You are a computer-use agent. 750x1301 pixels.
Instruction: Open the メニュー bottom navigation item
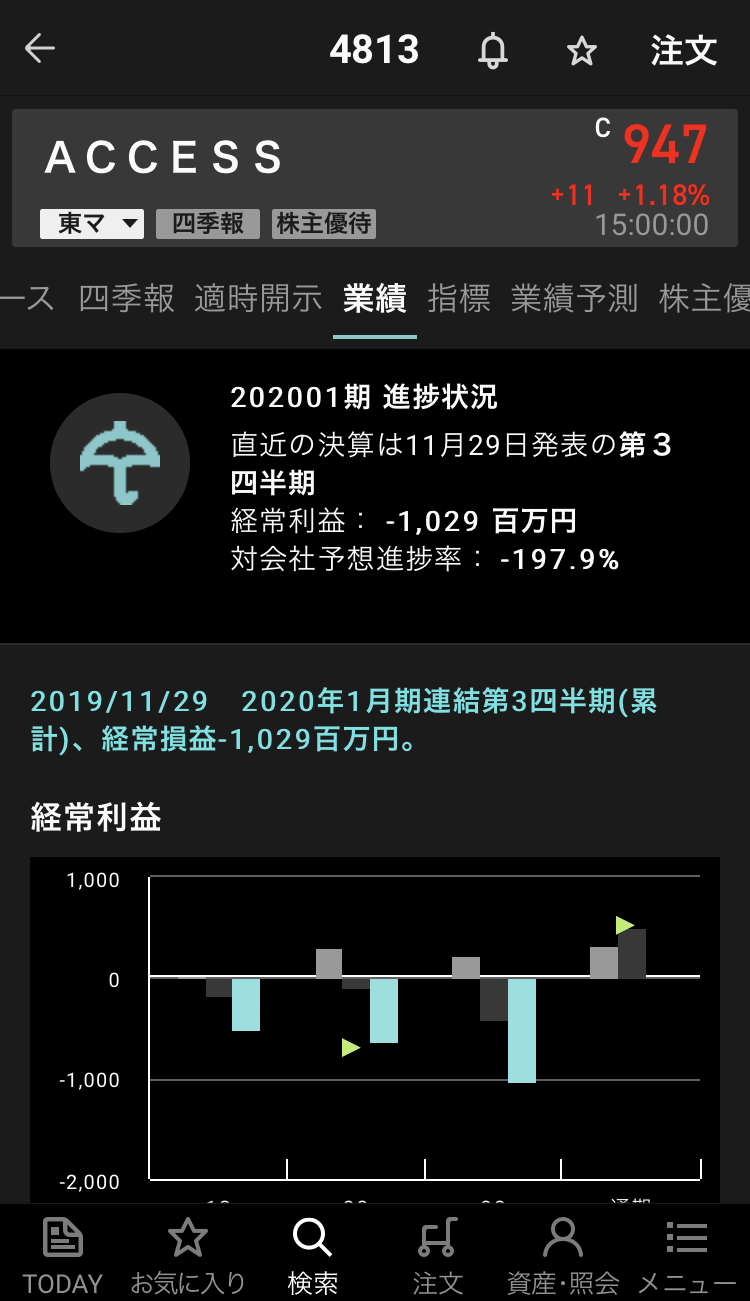click(687, 1254)
